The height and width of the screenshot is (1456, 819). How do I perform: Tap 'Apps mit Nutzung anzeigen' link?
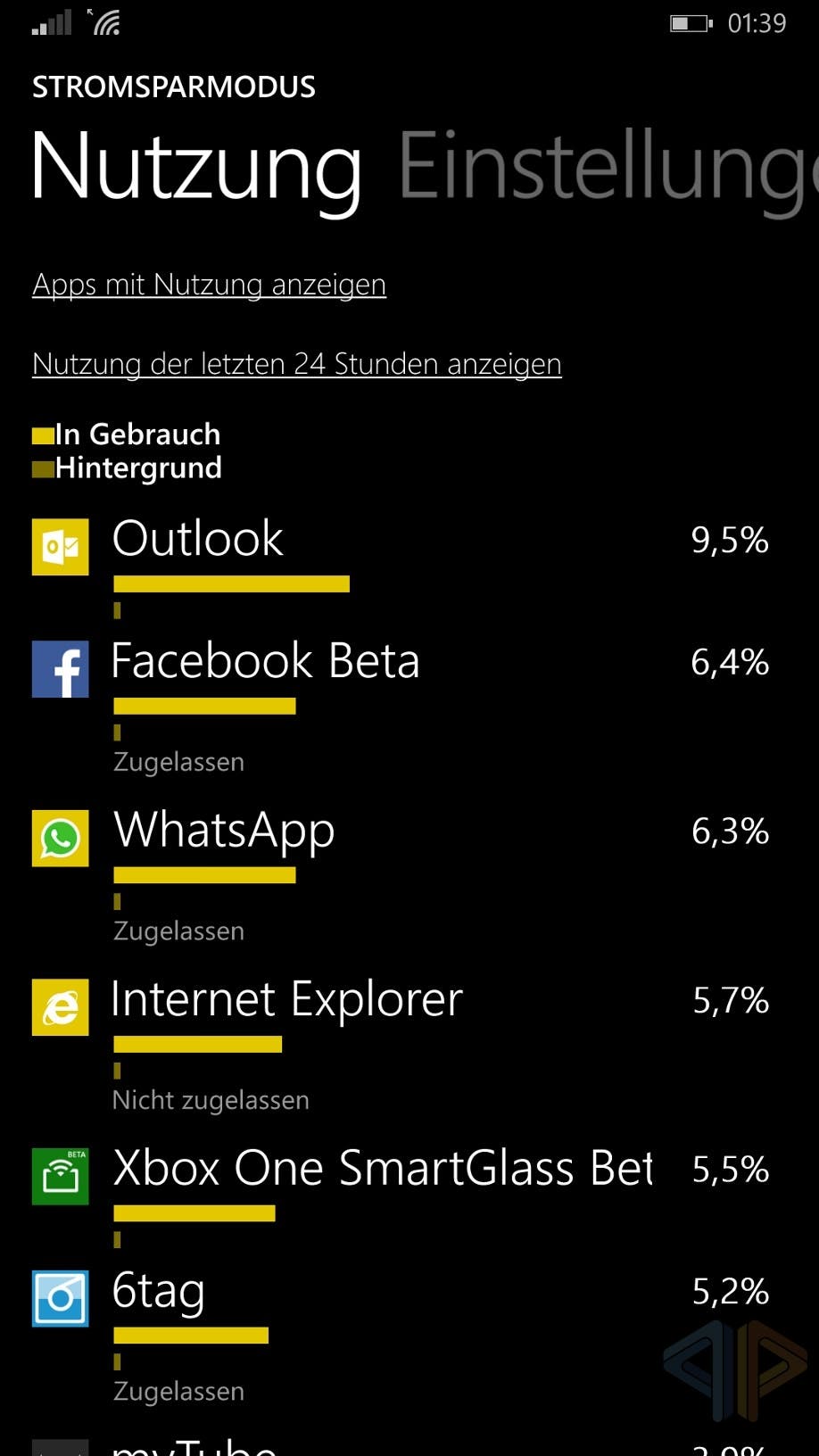coord(209,285)
